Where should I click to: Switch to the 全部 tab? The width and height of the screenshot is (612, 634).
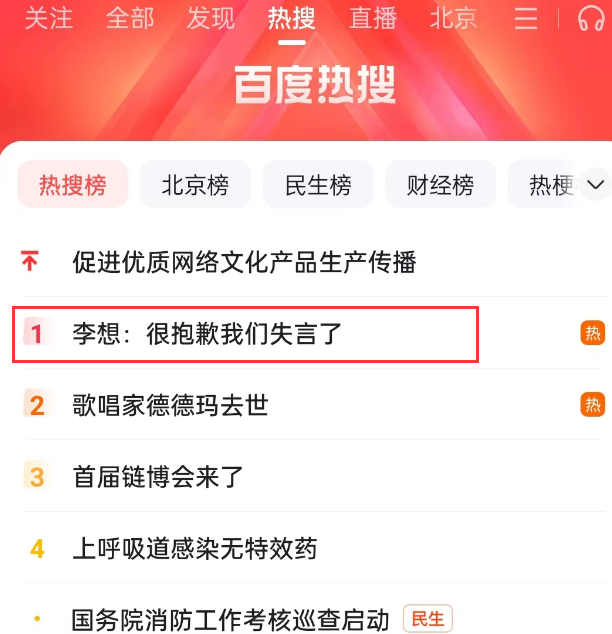130,18
